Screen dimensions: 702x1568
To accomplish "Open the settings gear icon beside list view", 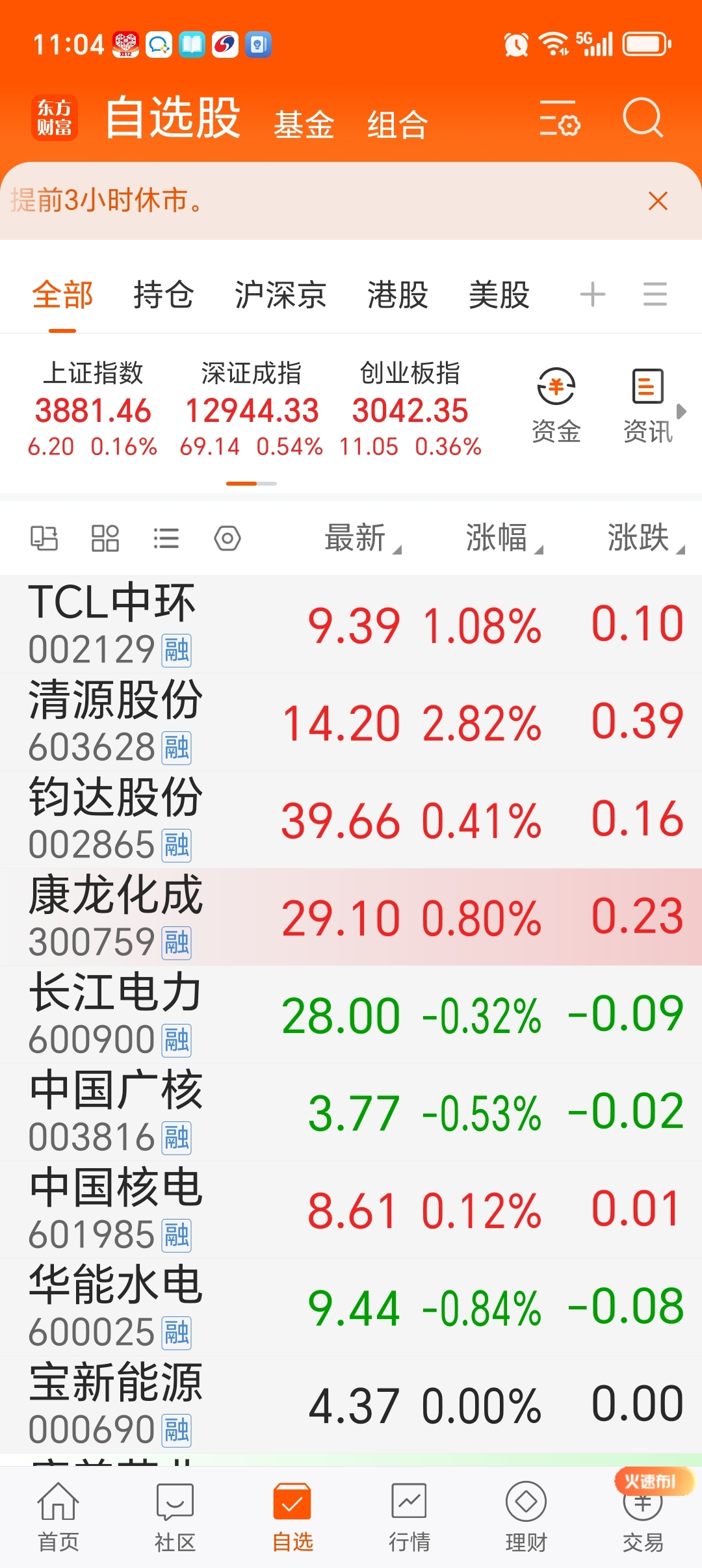I will pyautogui.click(x=228, y=538).
